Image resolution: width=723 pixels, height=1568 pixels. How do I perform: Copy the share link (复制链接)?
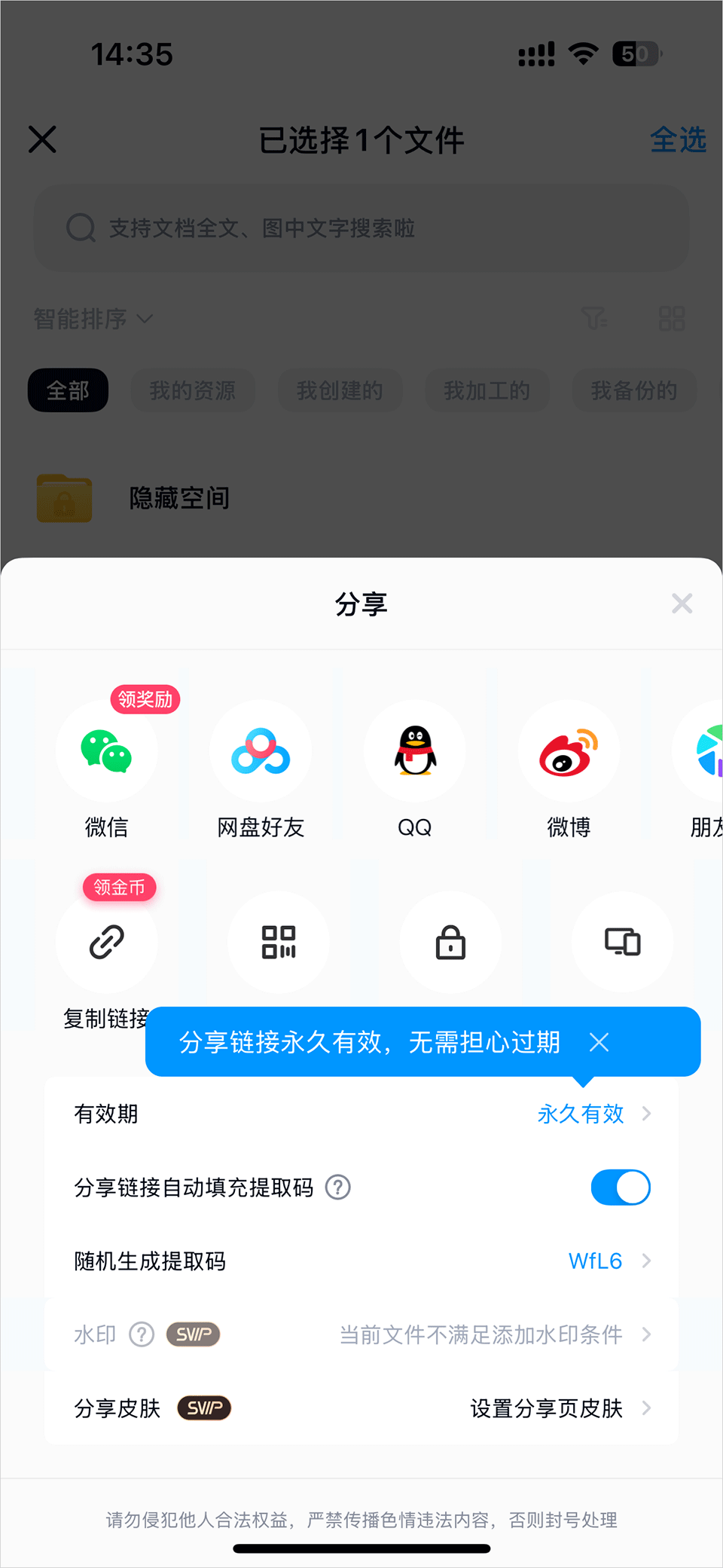tap(106, 943)
